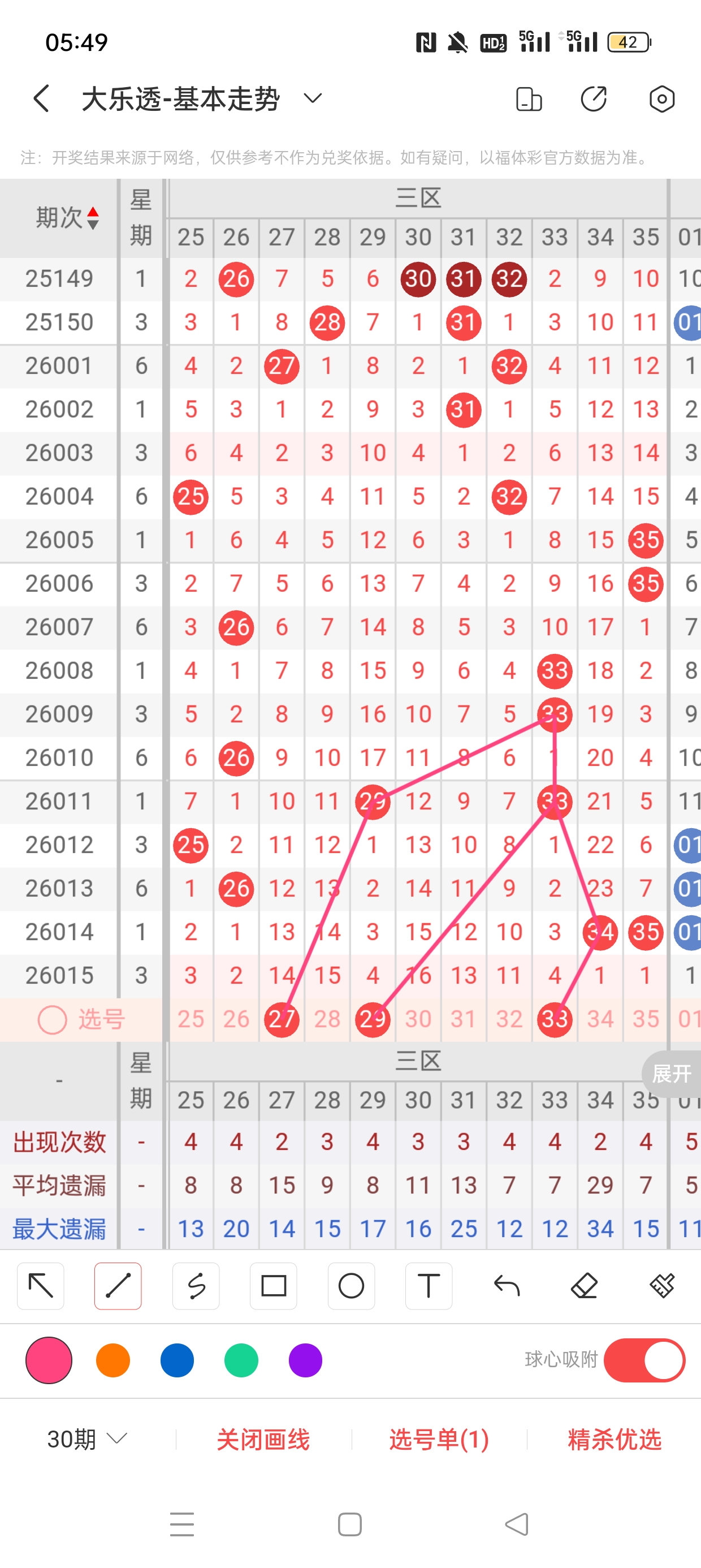Open the chart settings hexagon icon
This screenshot has height=1568, width=701.
(x=661, y=99)
